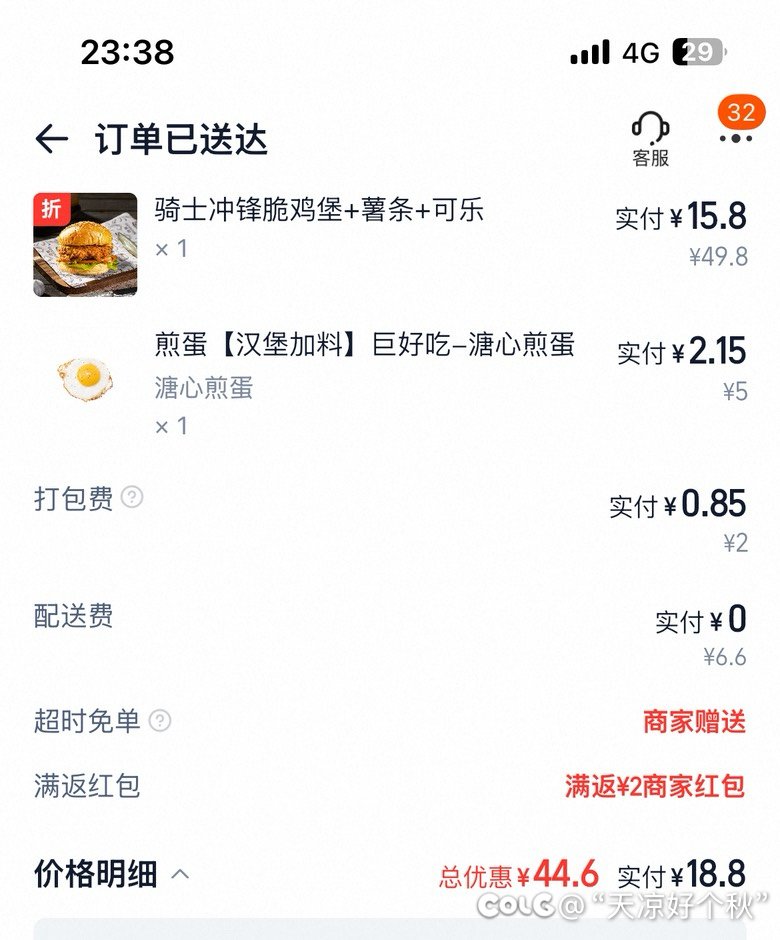Show help for 超时免单
This screenshot has height=940, width=780.
[160, 720]
